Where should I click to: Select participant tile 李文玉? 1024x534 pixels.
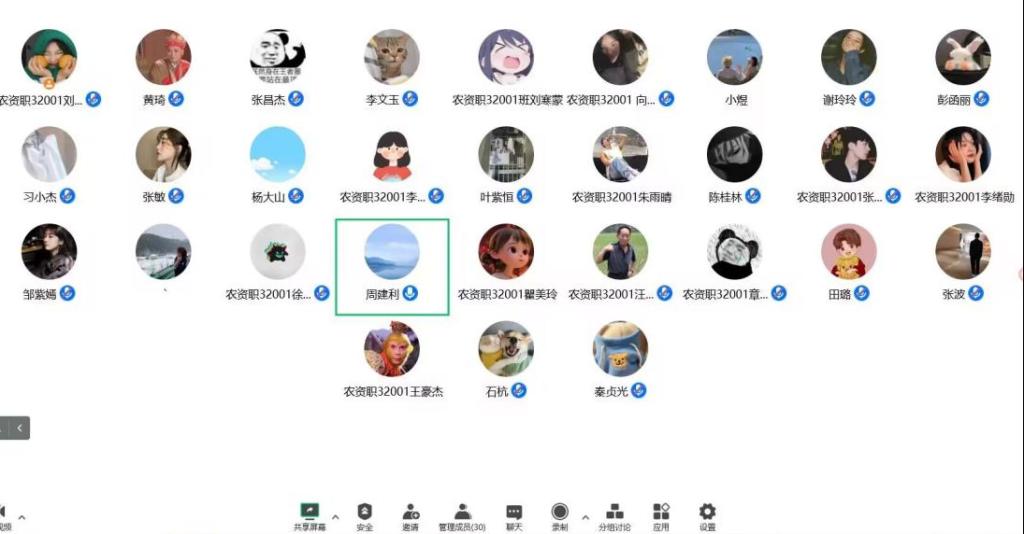point(391,58)
